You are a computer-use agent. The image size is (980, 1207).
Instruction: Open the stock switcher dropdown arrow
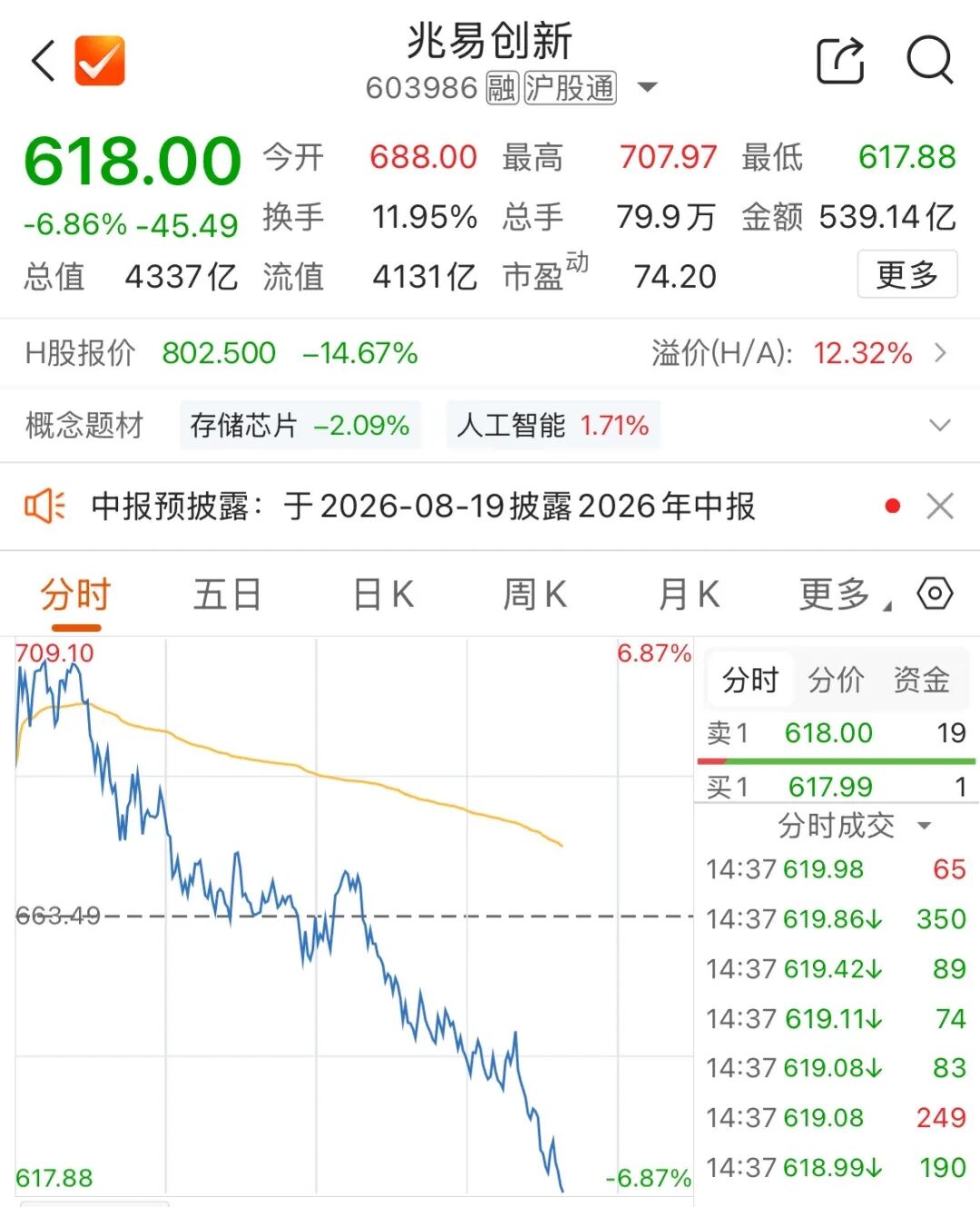pyautogui.click(x=647, y=88)
